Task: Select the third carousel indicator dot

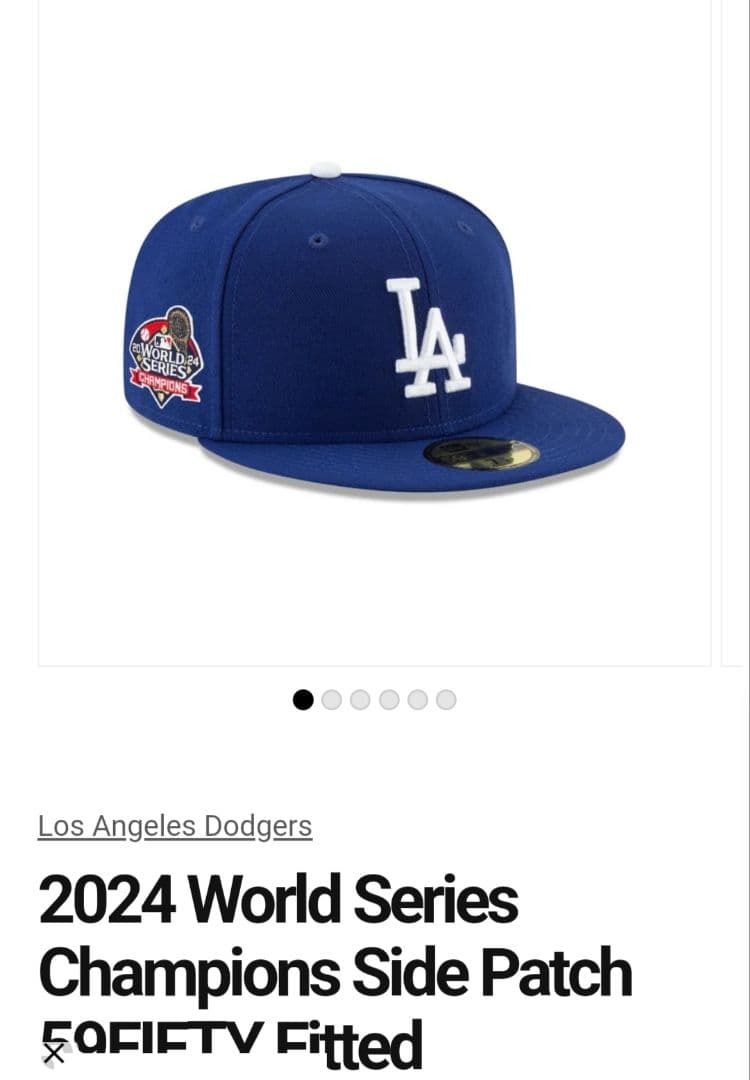Action: [360, 700]
